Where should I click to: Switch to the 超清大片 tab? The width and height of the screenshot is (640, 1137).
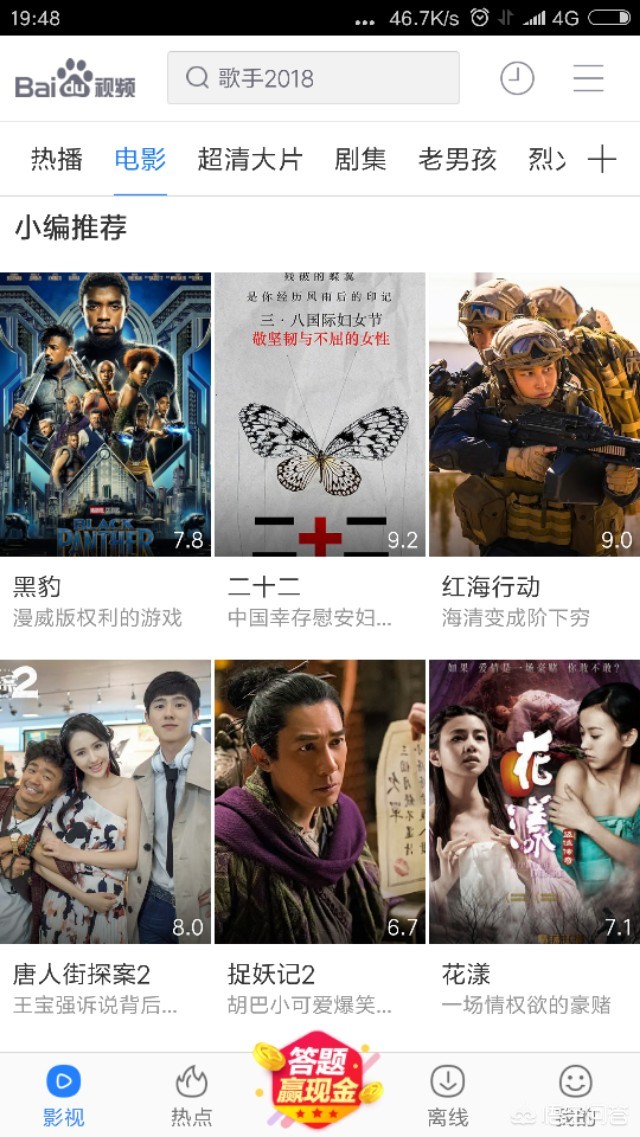point(250,159)
